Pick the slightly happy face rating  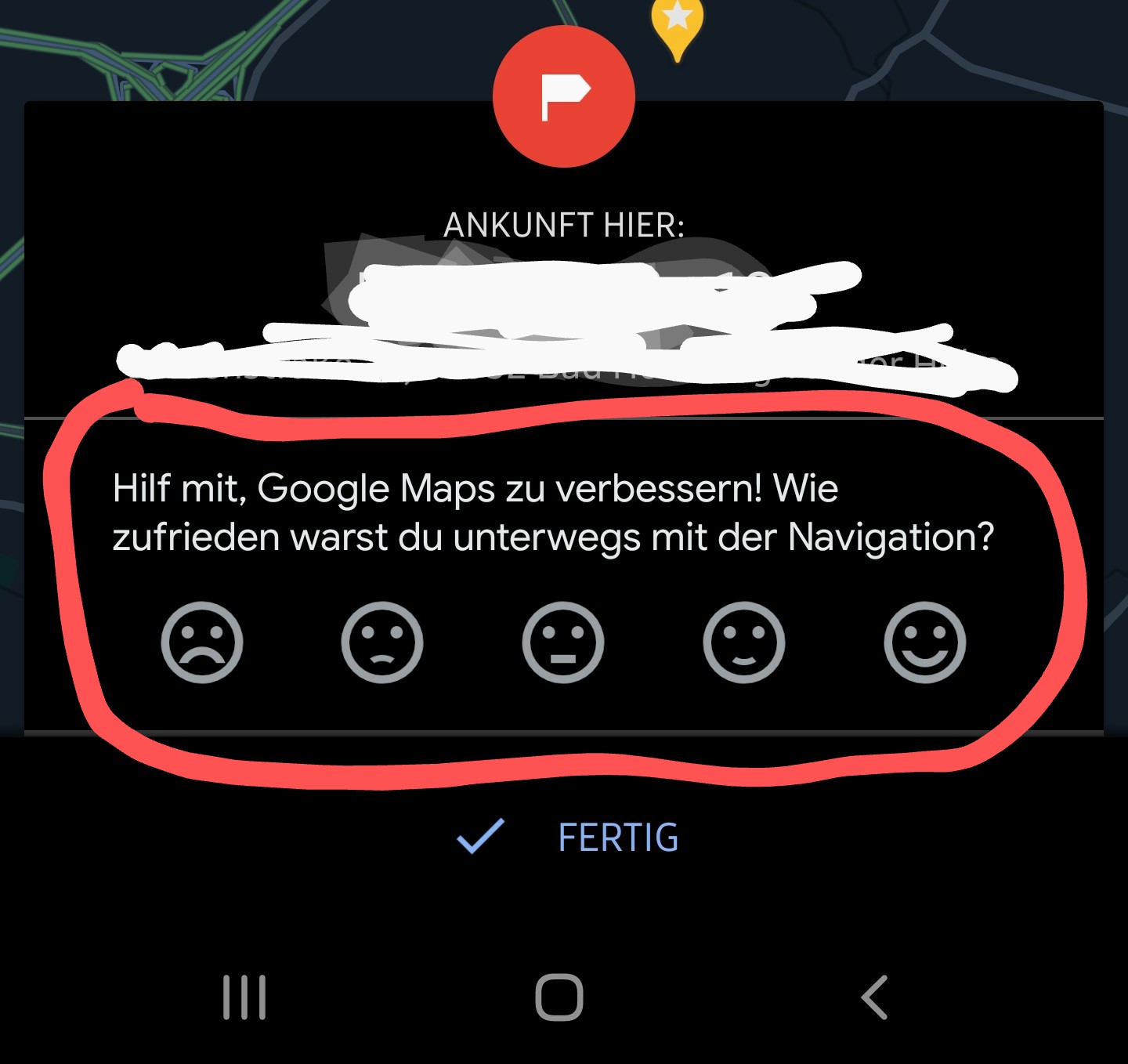coord(744,642)
